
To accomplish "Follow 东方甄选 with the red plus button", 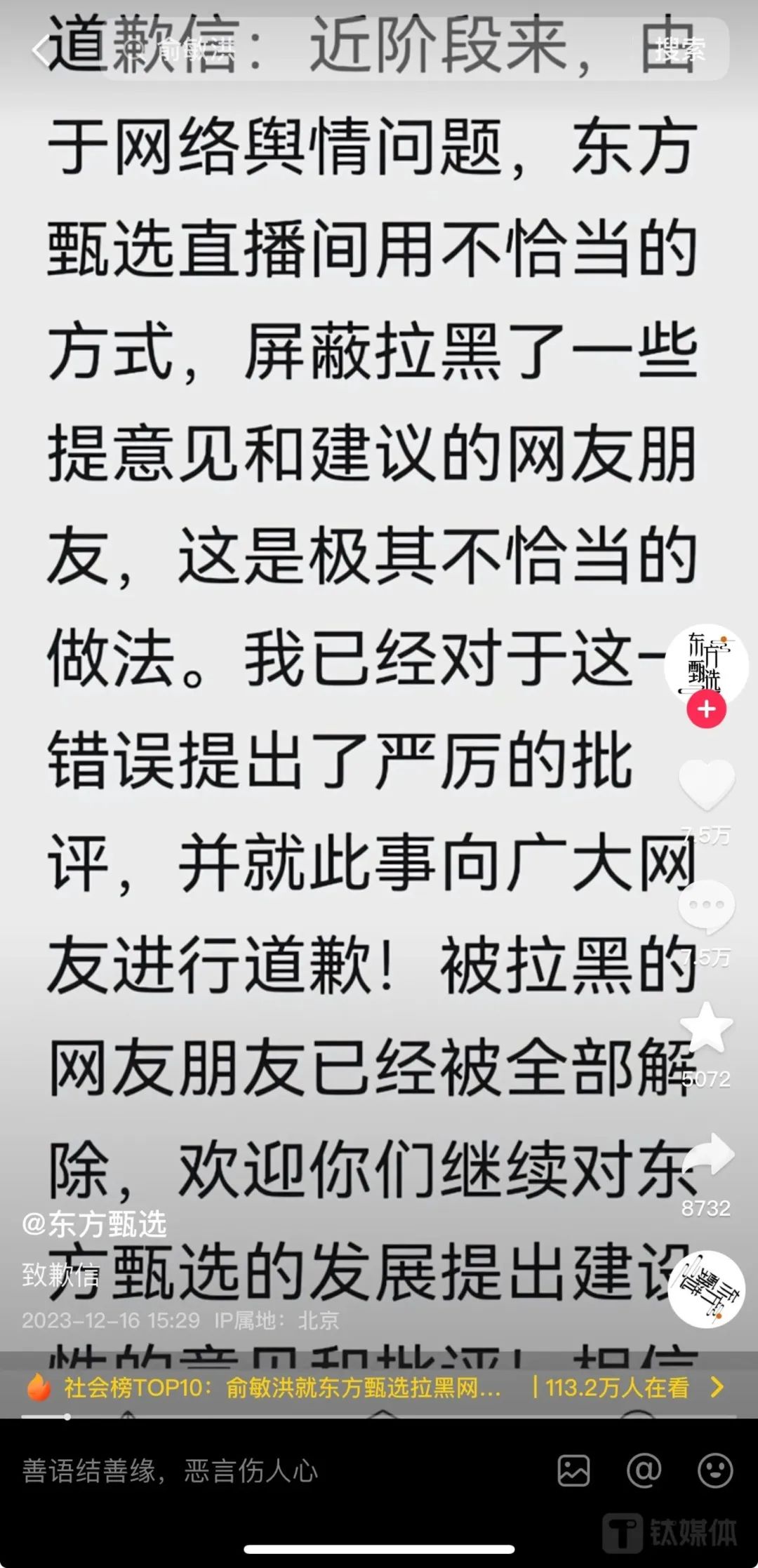I will (x=706, y=709).
